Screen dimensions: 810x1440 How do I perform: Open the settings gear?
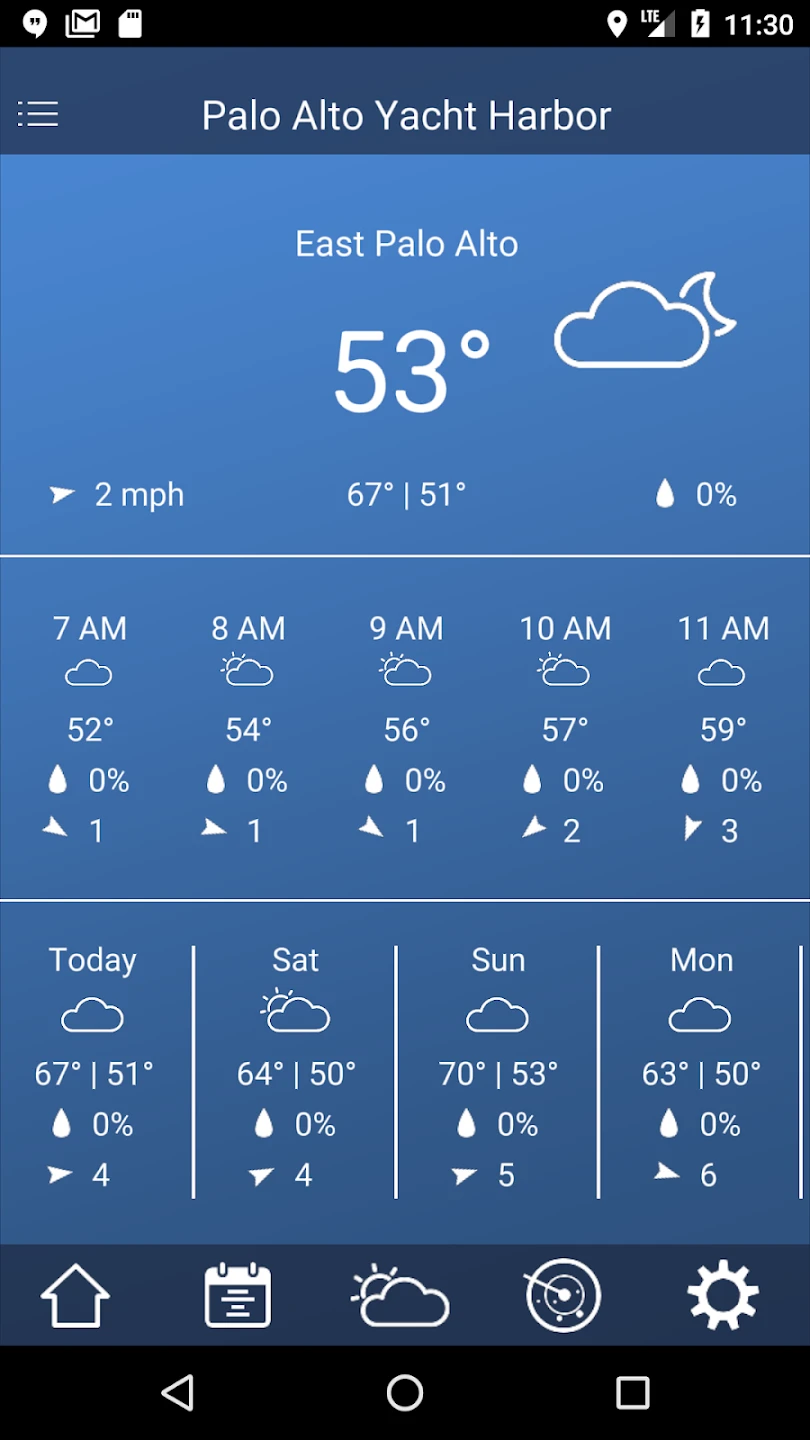pos(723,1296)
